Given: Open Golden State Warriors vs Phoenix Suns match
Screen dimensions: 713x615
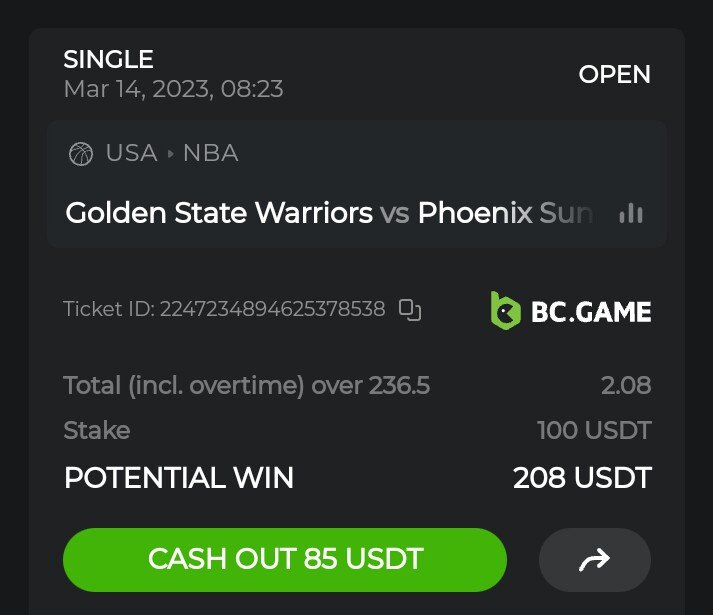Looking at the screenshot, I should (x=328, y=213).
